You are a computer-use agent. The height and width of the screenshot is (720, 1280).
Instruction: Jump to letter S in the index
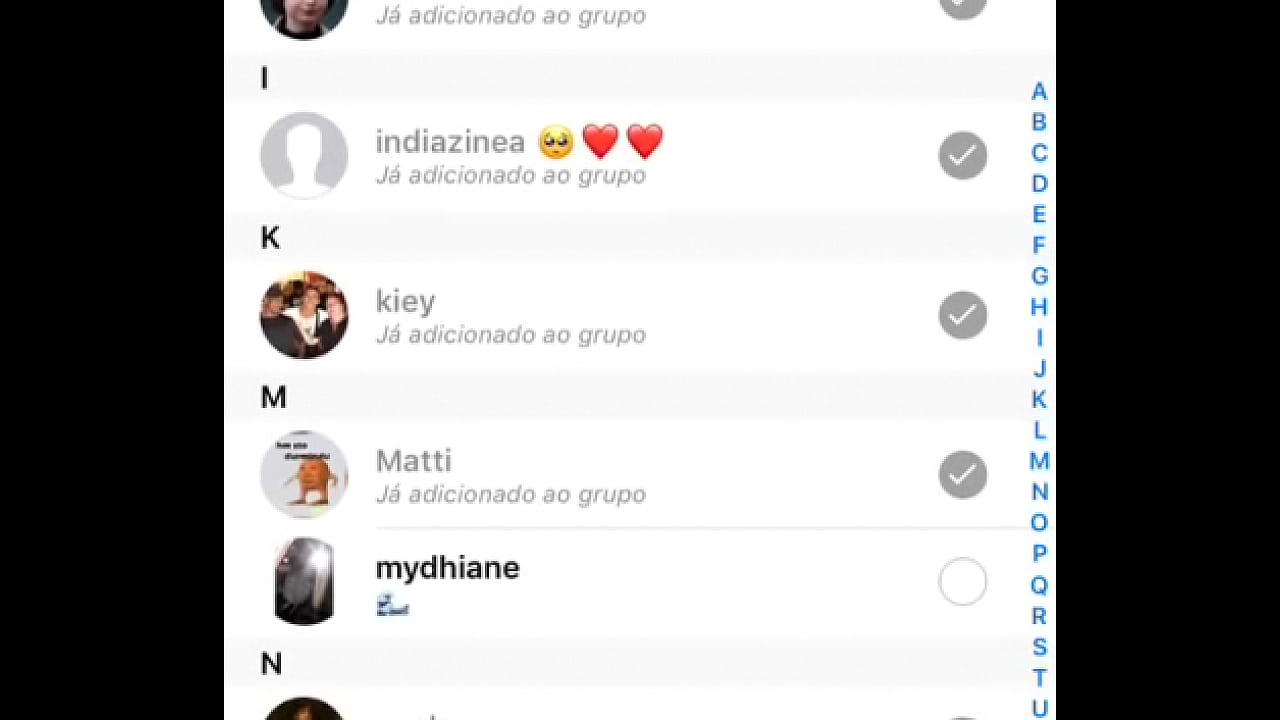coord(1039,647)
